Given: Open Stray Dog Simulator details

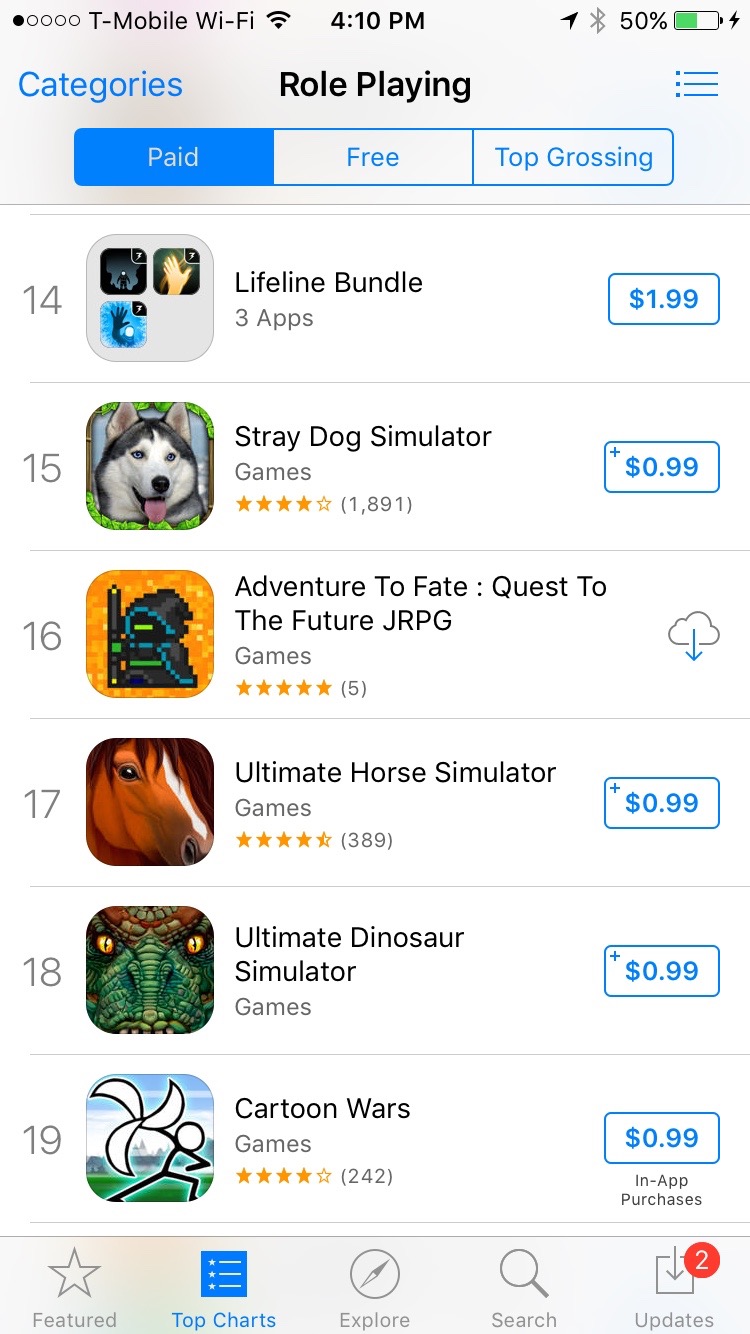Looking at the screenshot, I should (x=375, y=467).
